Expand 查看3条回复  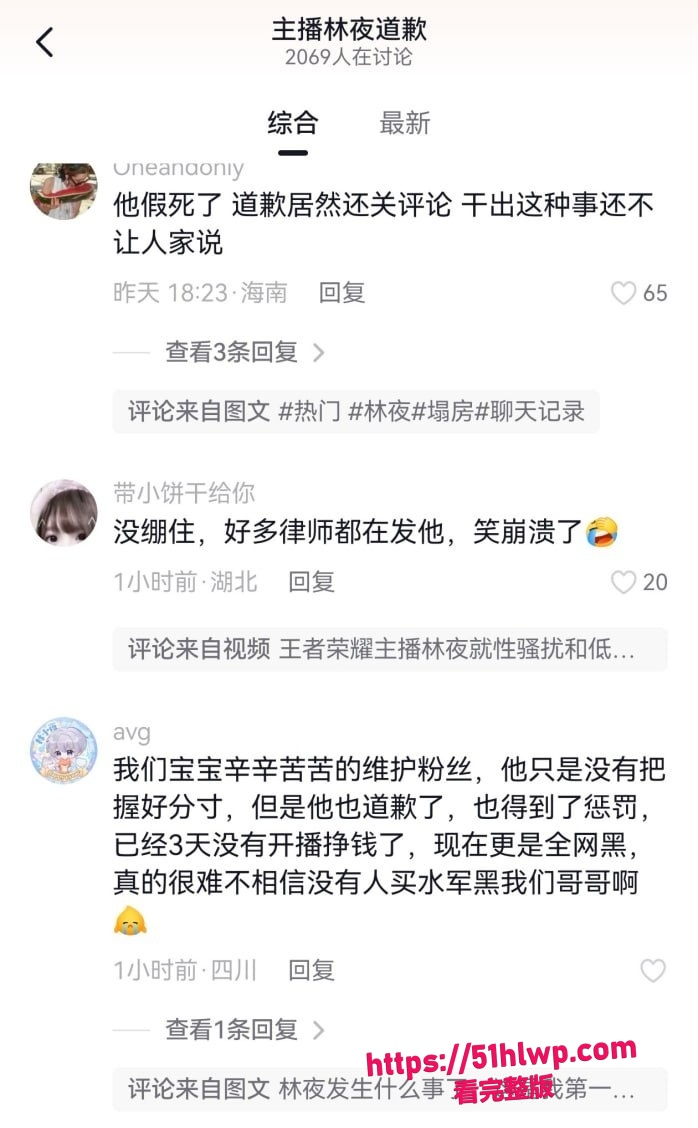click(245, 352)
